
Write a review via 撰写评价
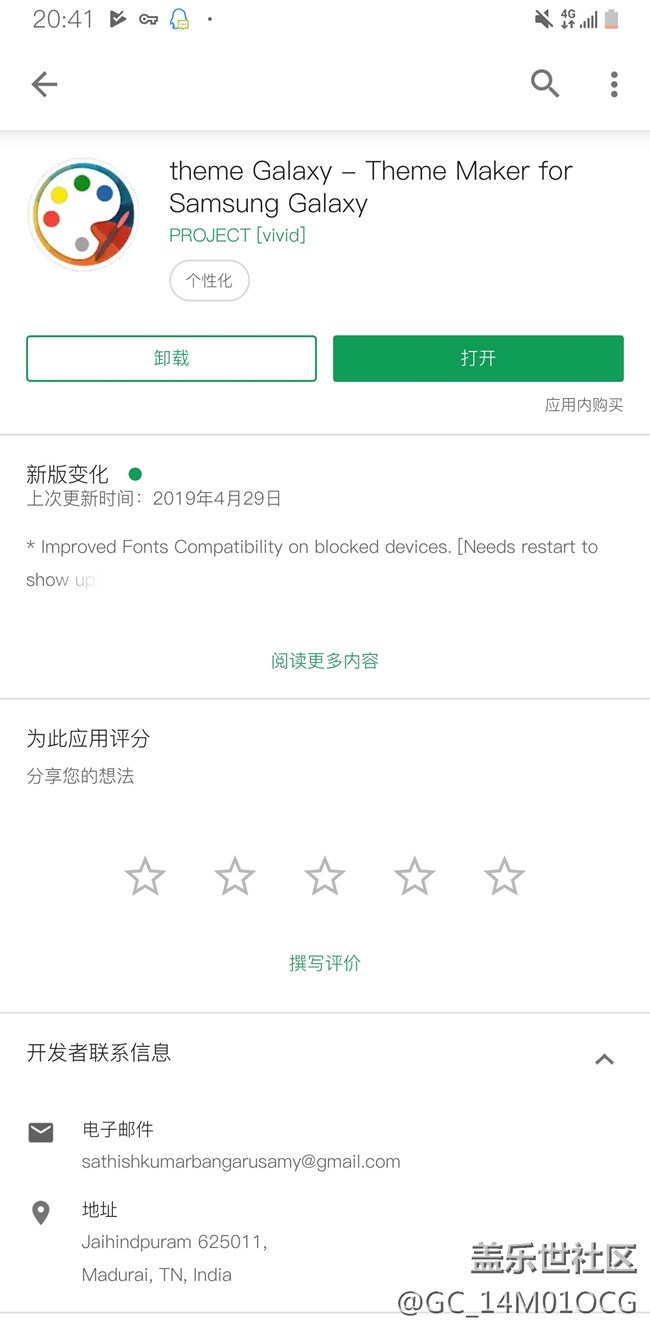pos(324,963)
